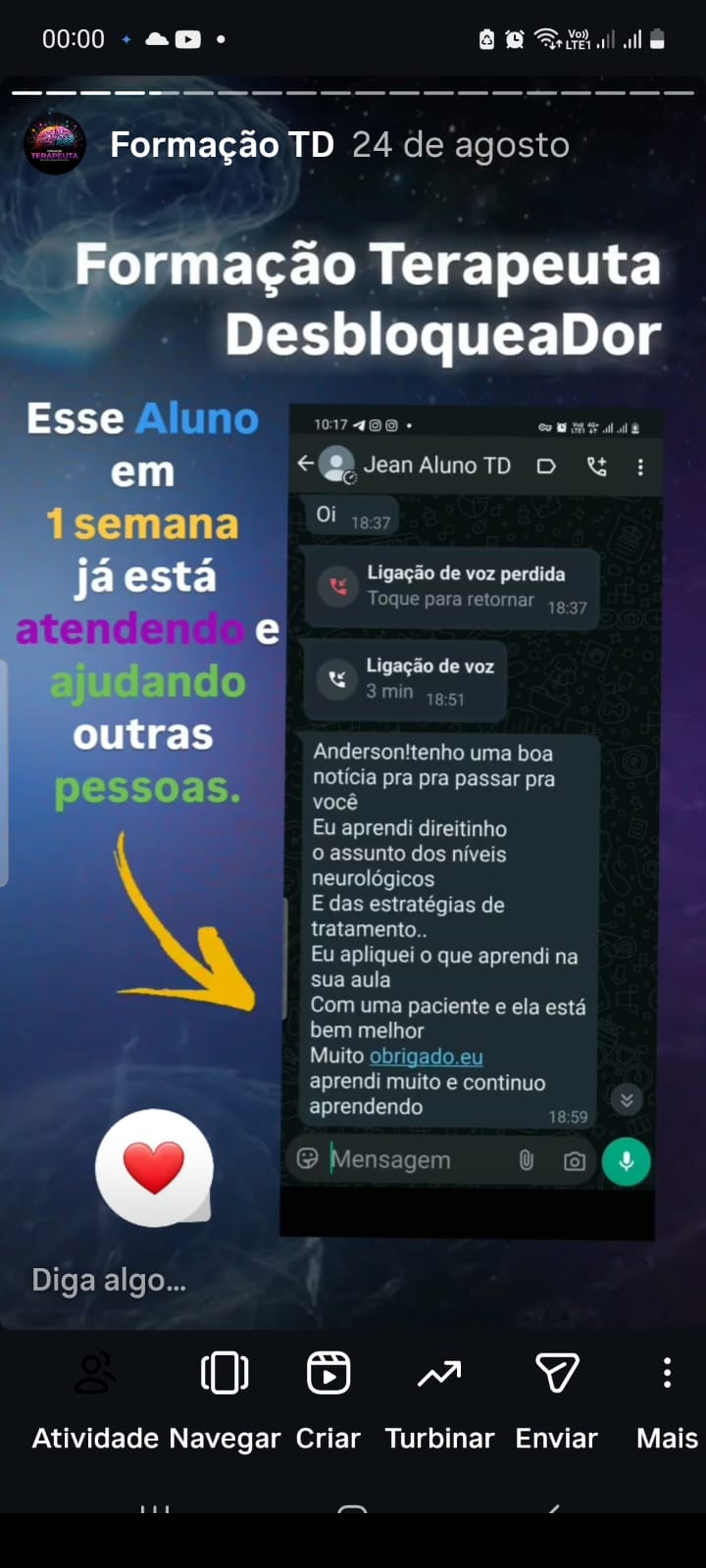Open the Atividade activity icon

(95, 1373)
